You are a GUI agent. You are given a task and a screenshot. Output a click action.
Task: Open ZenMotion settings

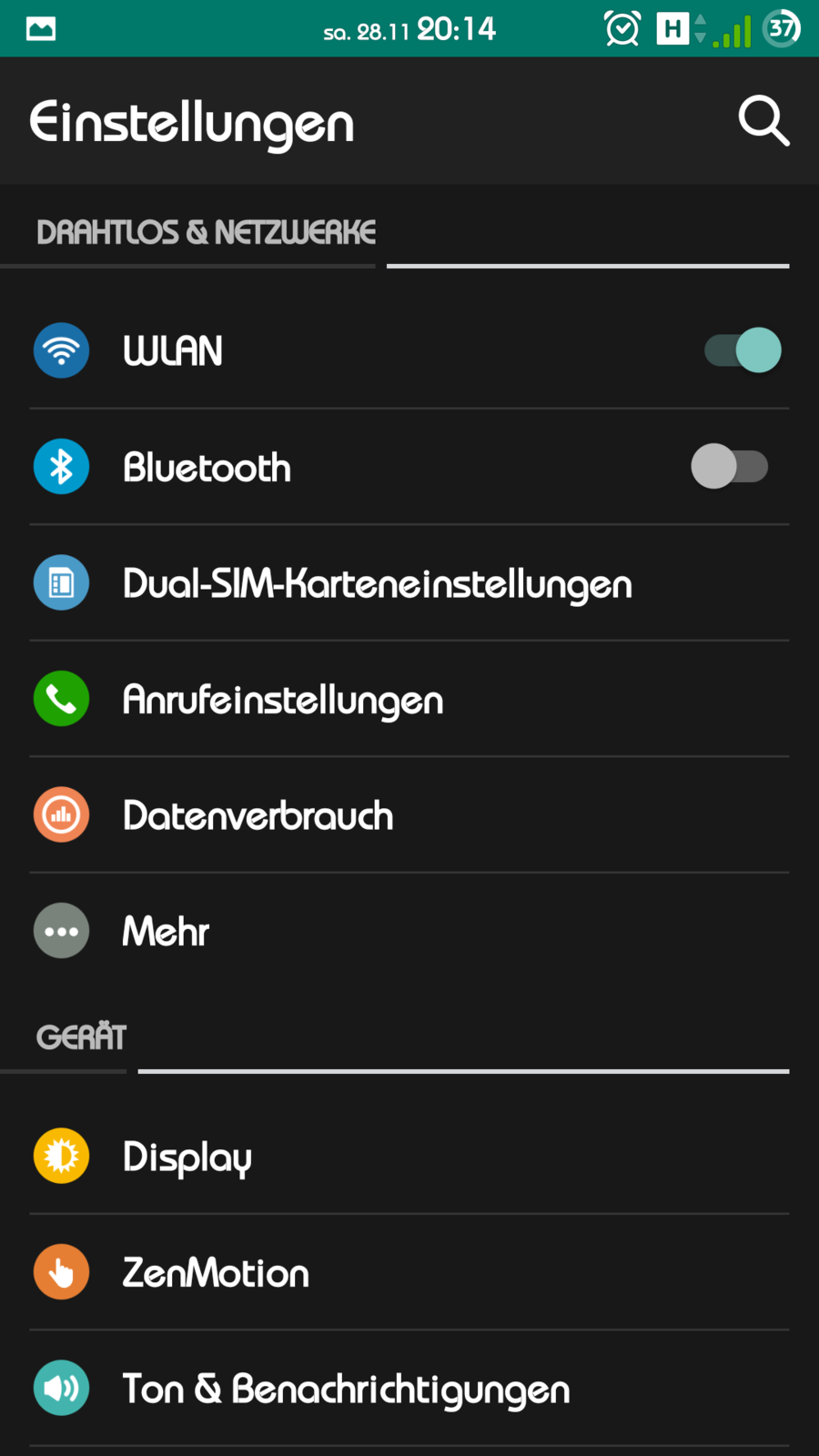[216, 1273]
